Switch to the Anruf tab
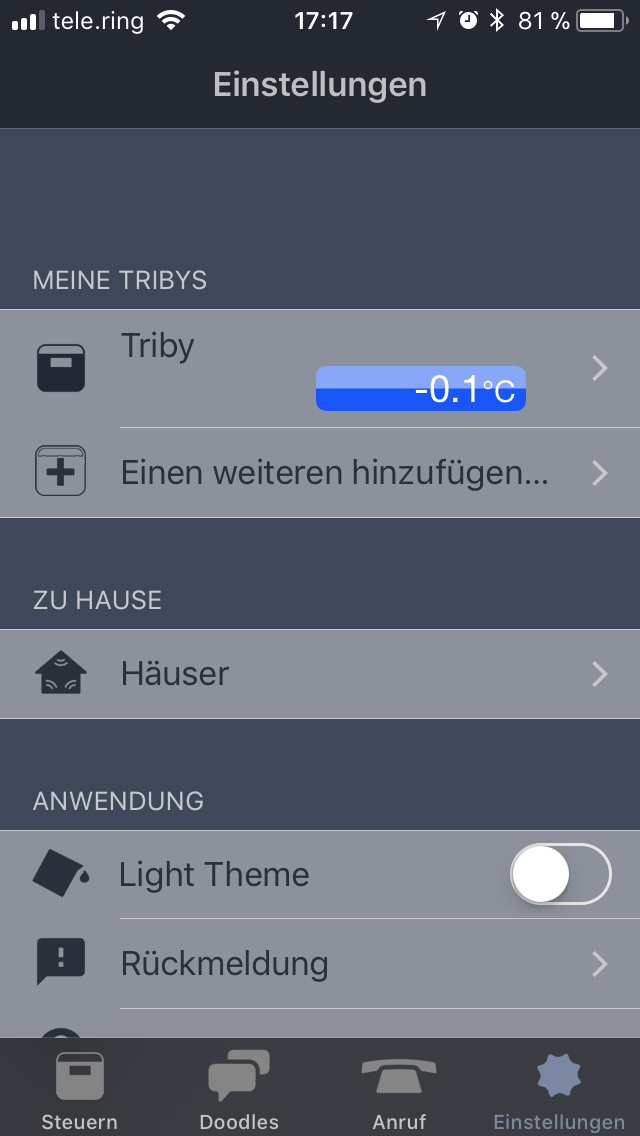 tap(399, 1090)
